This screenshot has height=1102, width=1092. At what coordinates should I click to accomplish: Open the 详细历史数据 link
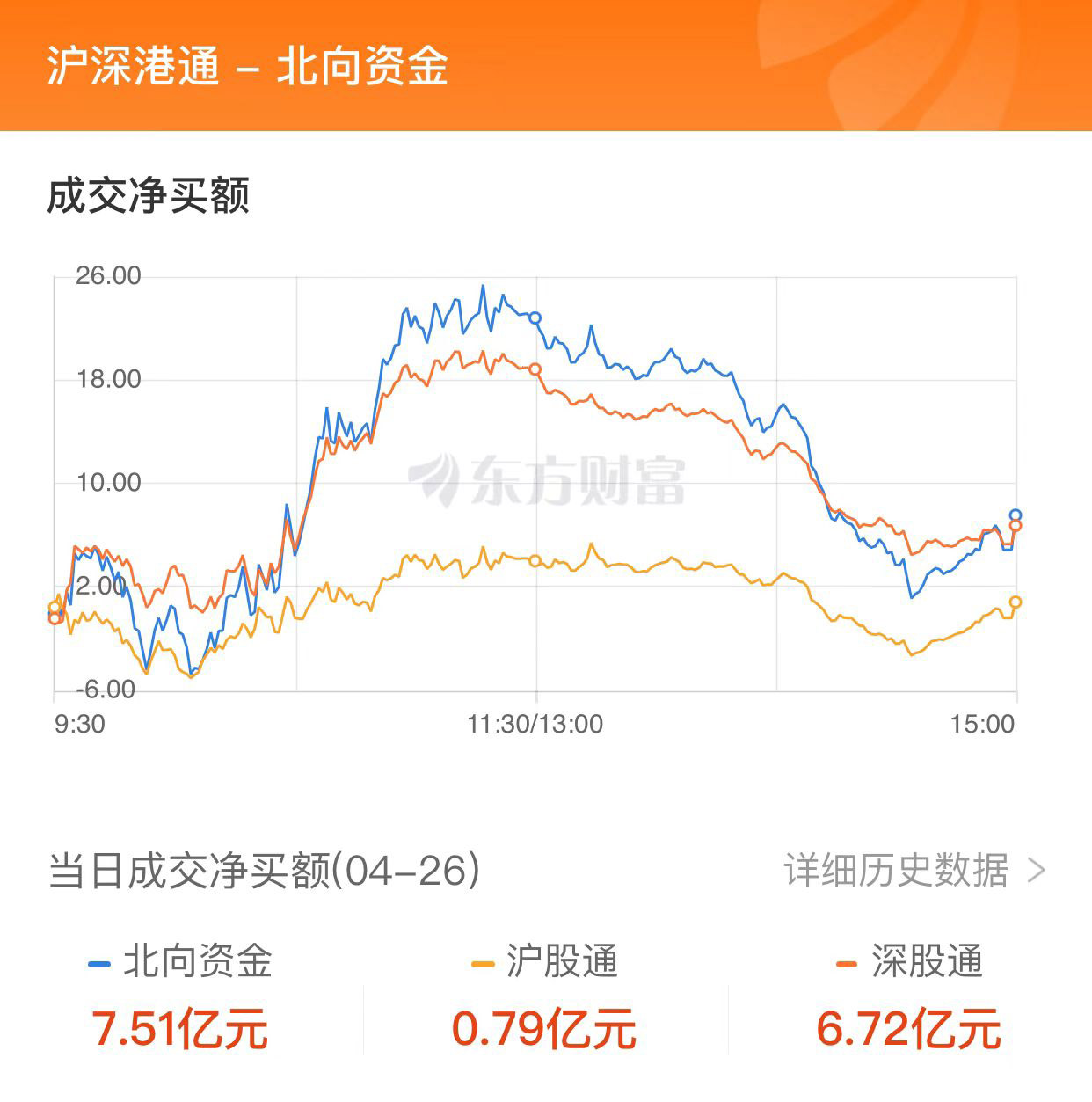tap(913, 871)
